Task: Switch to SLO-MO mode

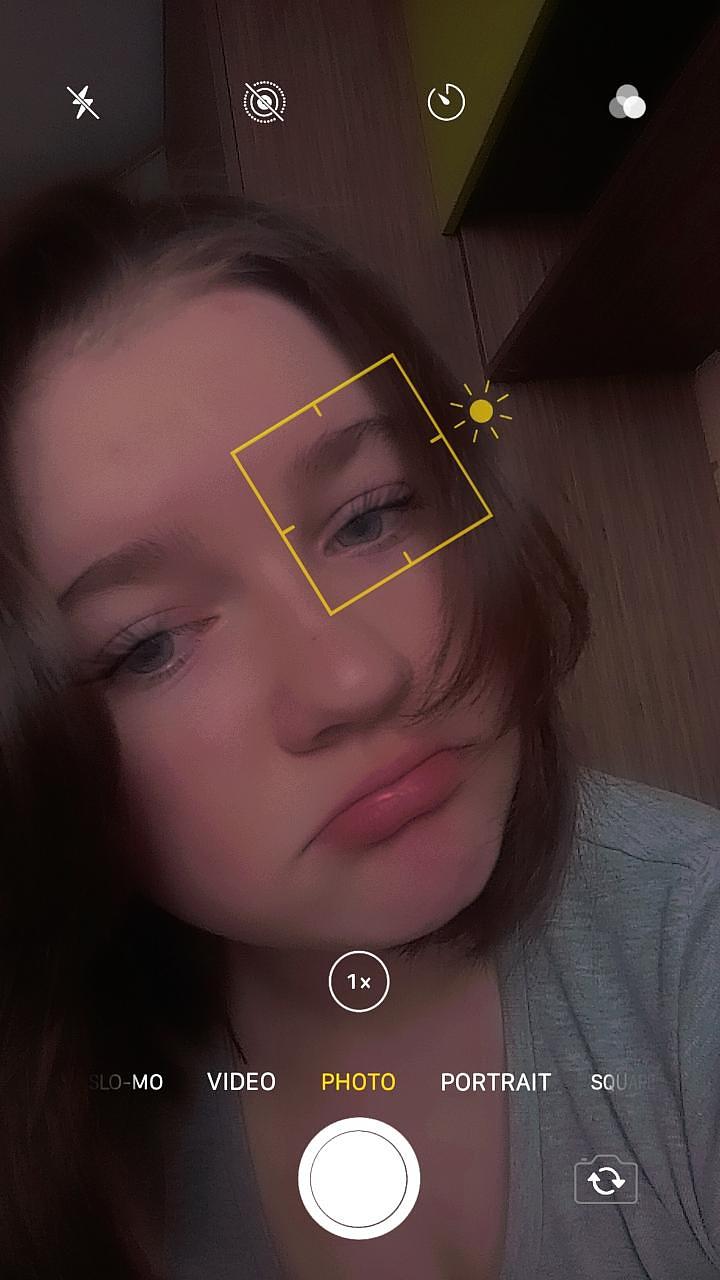Action: tap(127, 1082)
